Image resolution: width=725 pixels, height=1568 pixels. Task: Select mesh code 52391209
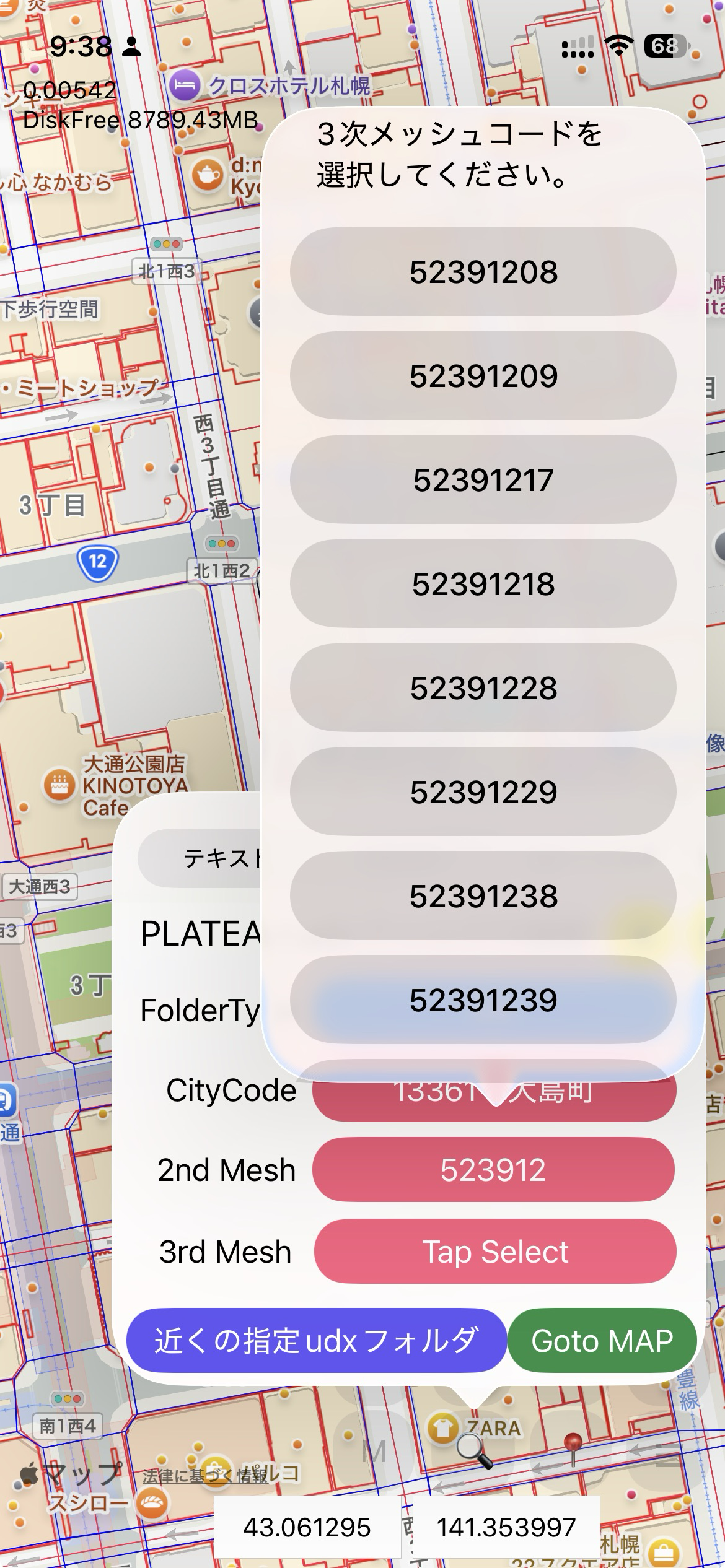[x=483, y=376]
